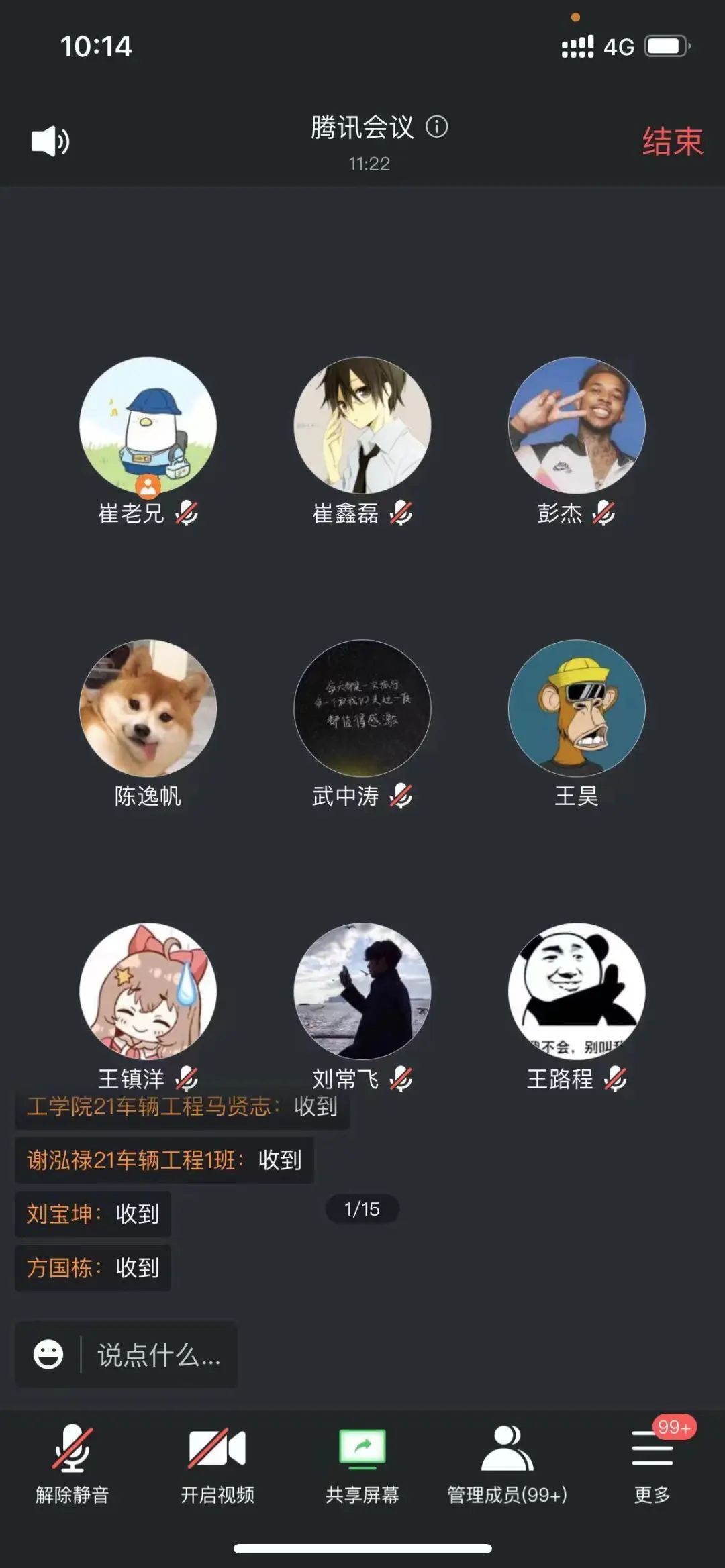Select participant 崔老兄's avatar

click(x=148, y=425)
